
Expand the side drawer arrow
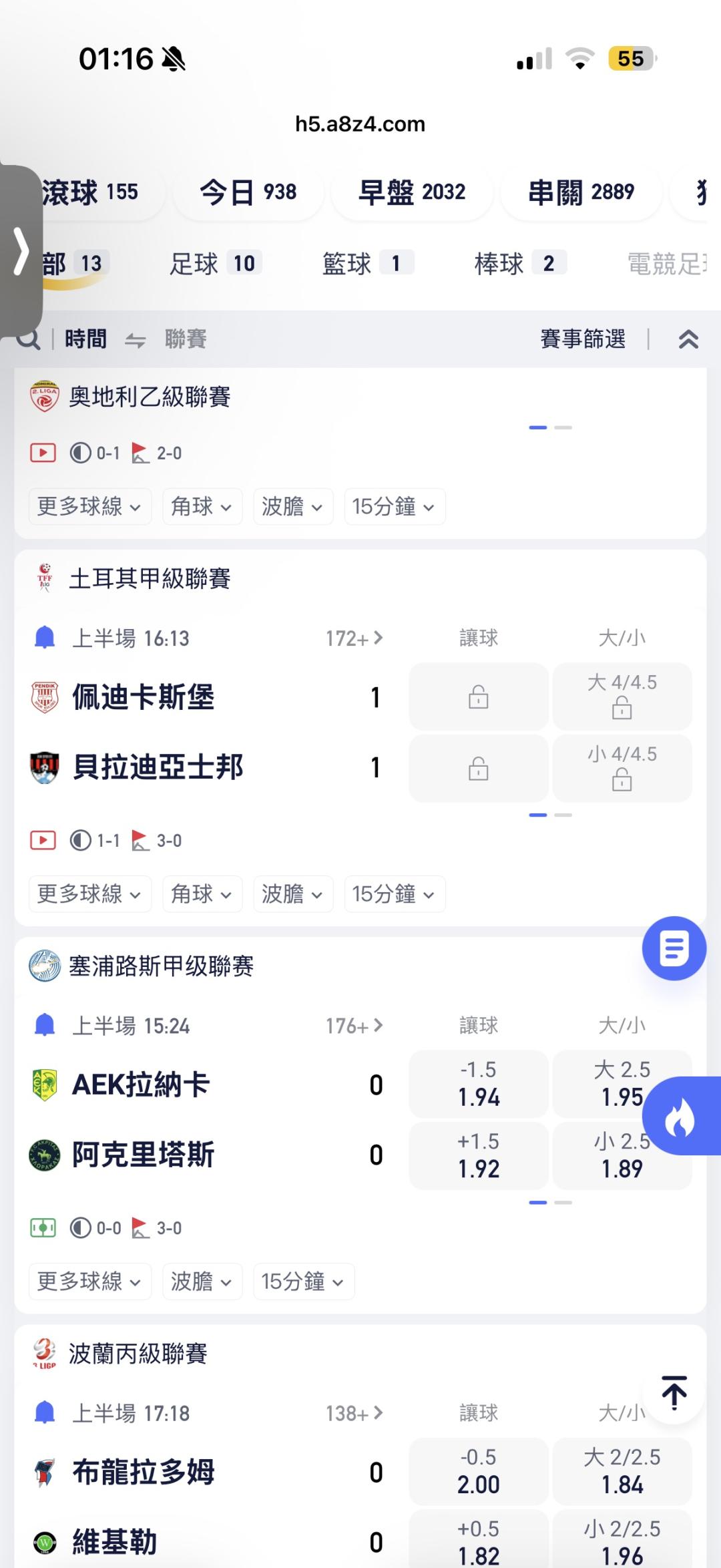click(21, 252)
